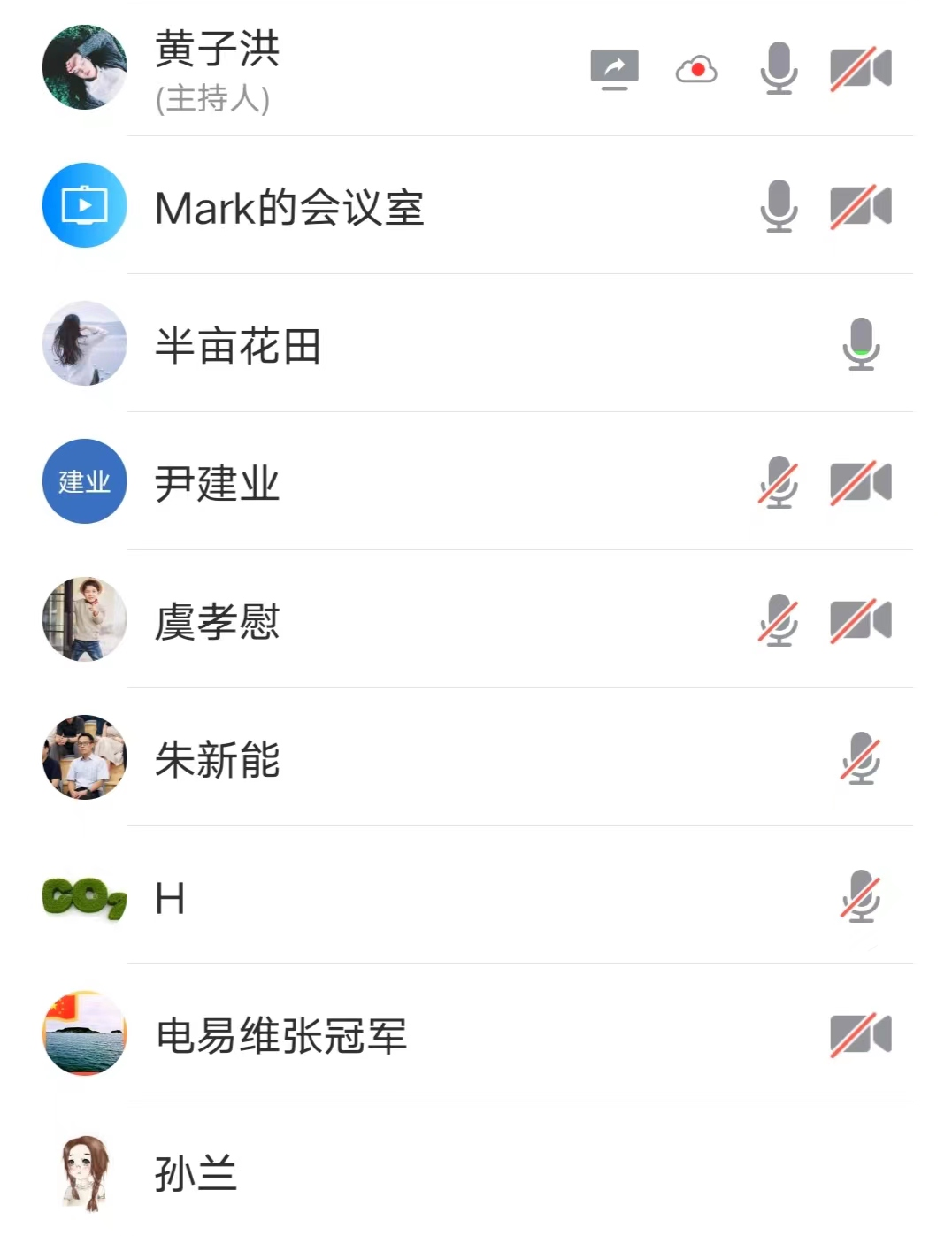Tap the microphone icon for 半亩花田
The image size is (952, 1236).
coord(861,344)
